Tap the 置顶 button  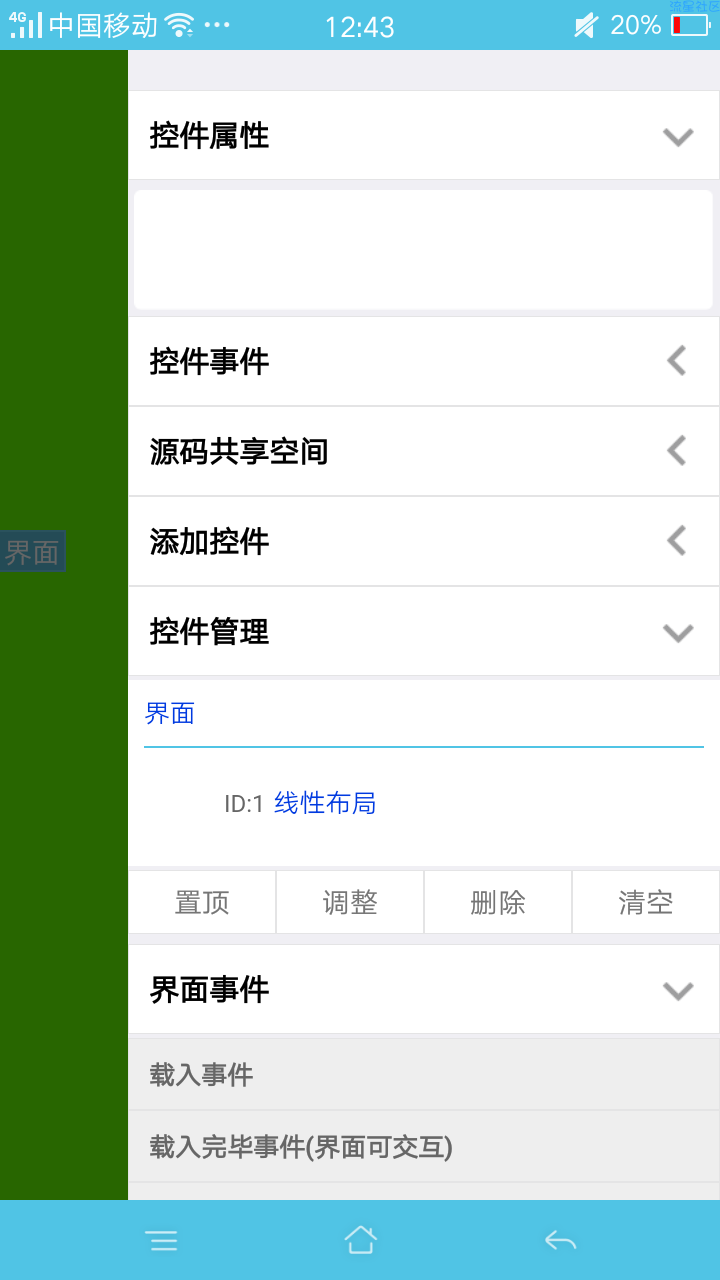click(202, 902)
